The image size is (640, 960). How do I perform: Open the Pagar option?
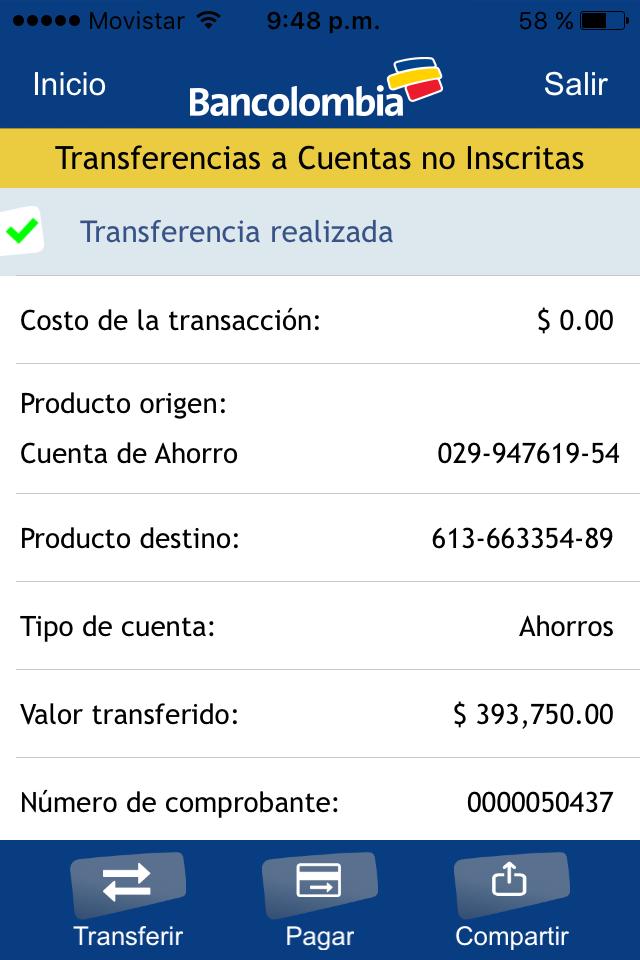[x=319, y=900]
